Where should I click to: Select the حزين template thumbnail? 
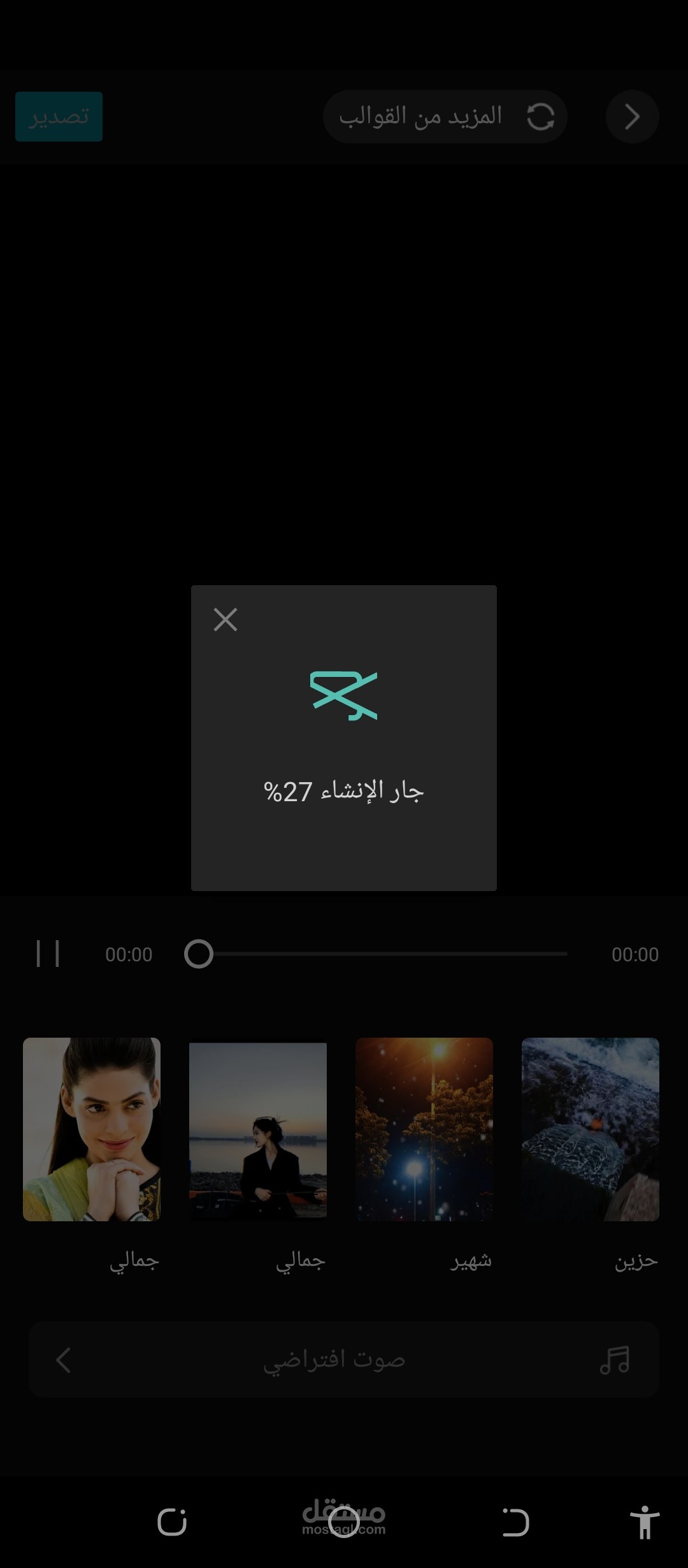(x=591, y=1129)
